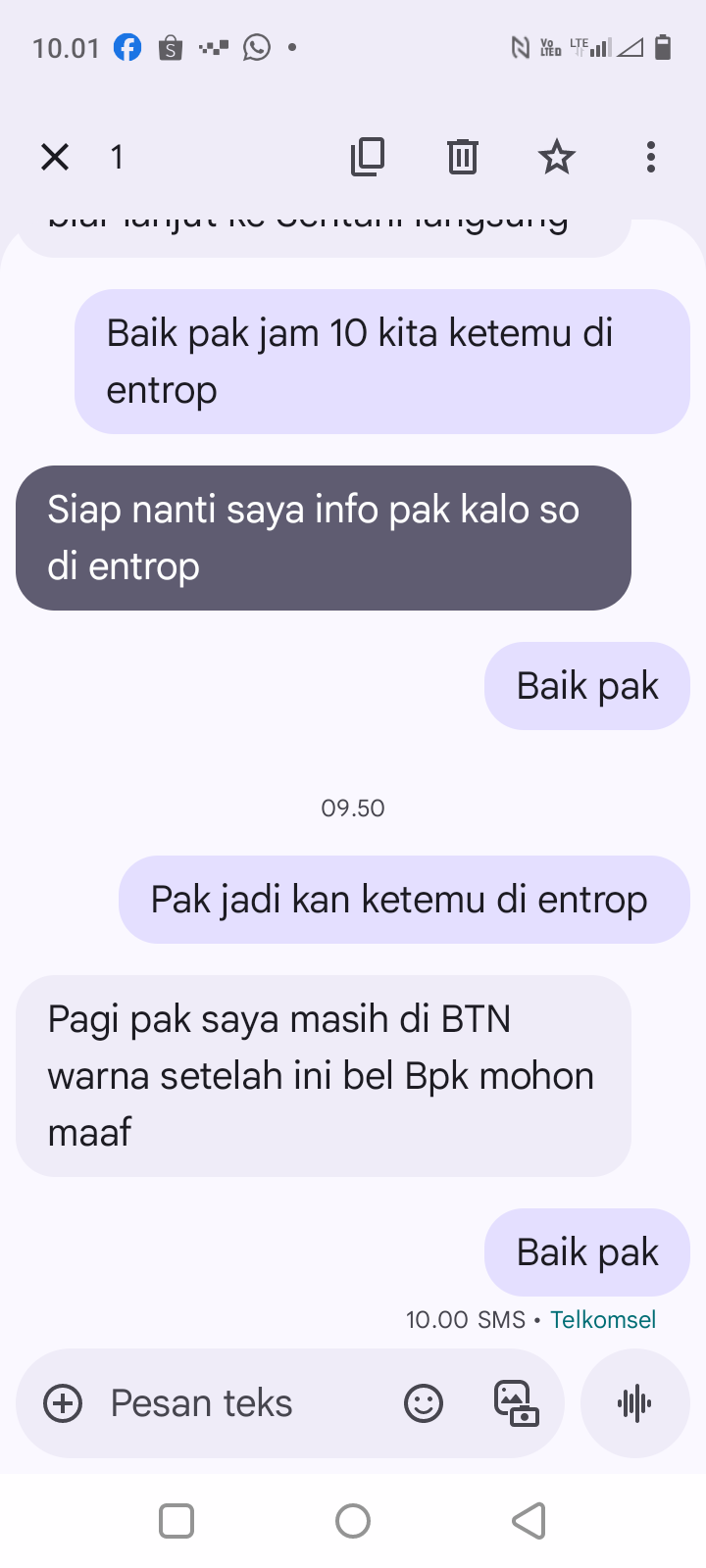Open the gallery and camera attachment

tap(516, 1403)
